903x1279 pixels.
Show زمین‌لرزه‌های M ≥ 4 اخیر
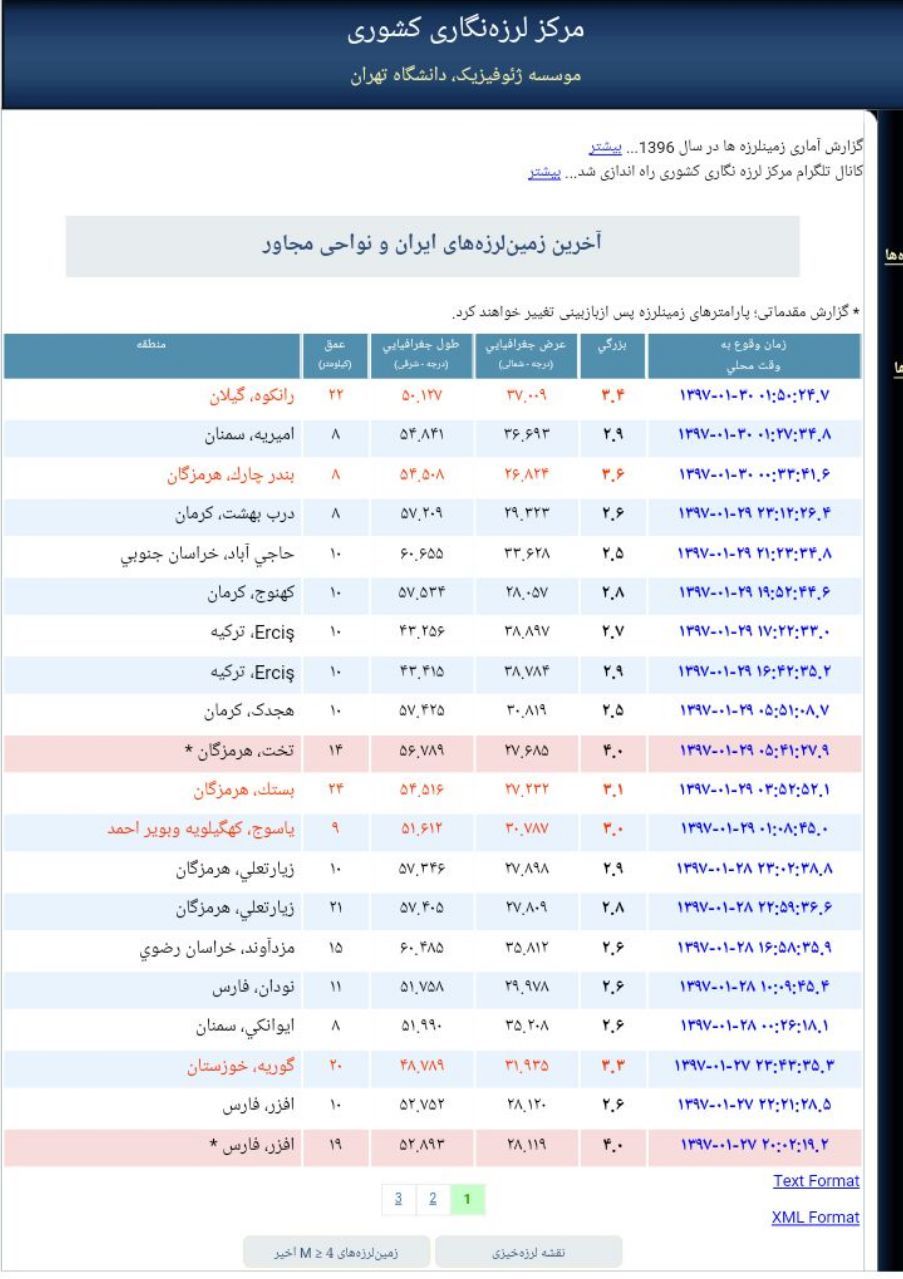click(336, 1251)
